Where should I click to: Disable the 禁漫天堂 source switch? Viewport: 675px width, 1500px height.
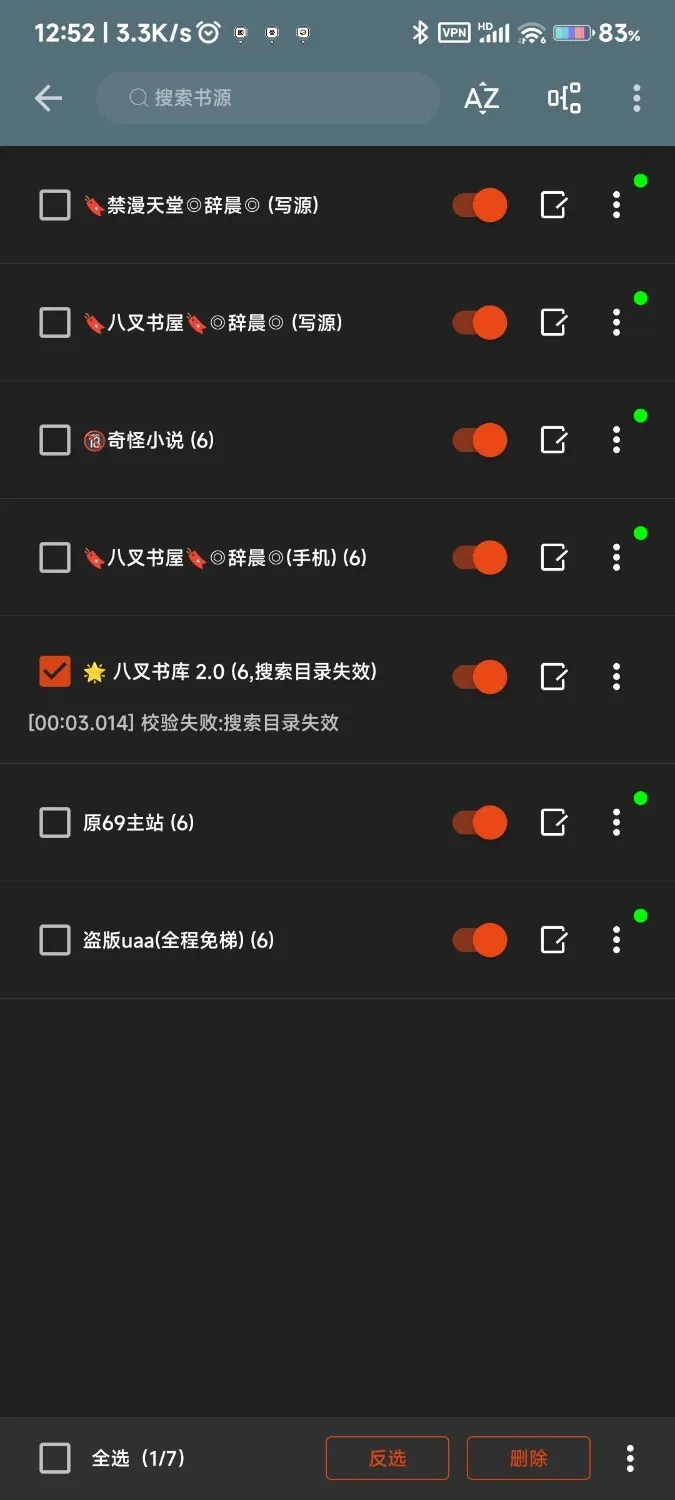coord(480,206)
